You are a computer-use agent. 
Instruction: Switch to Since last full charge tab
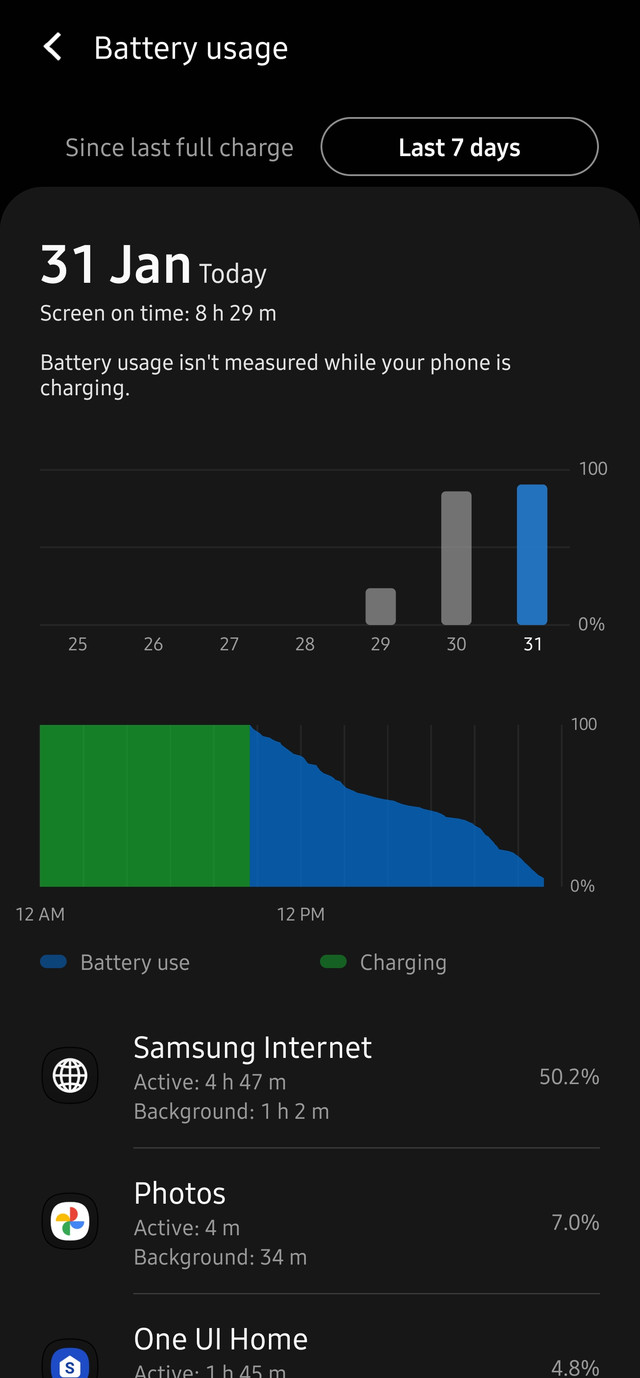click(180, 147)
